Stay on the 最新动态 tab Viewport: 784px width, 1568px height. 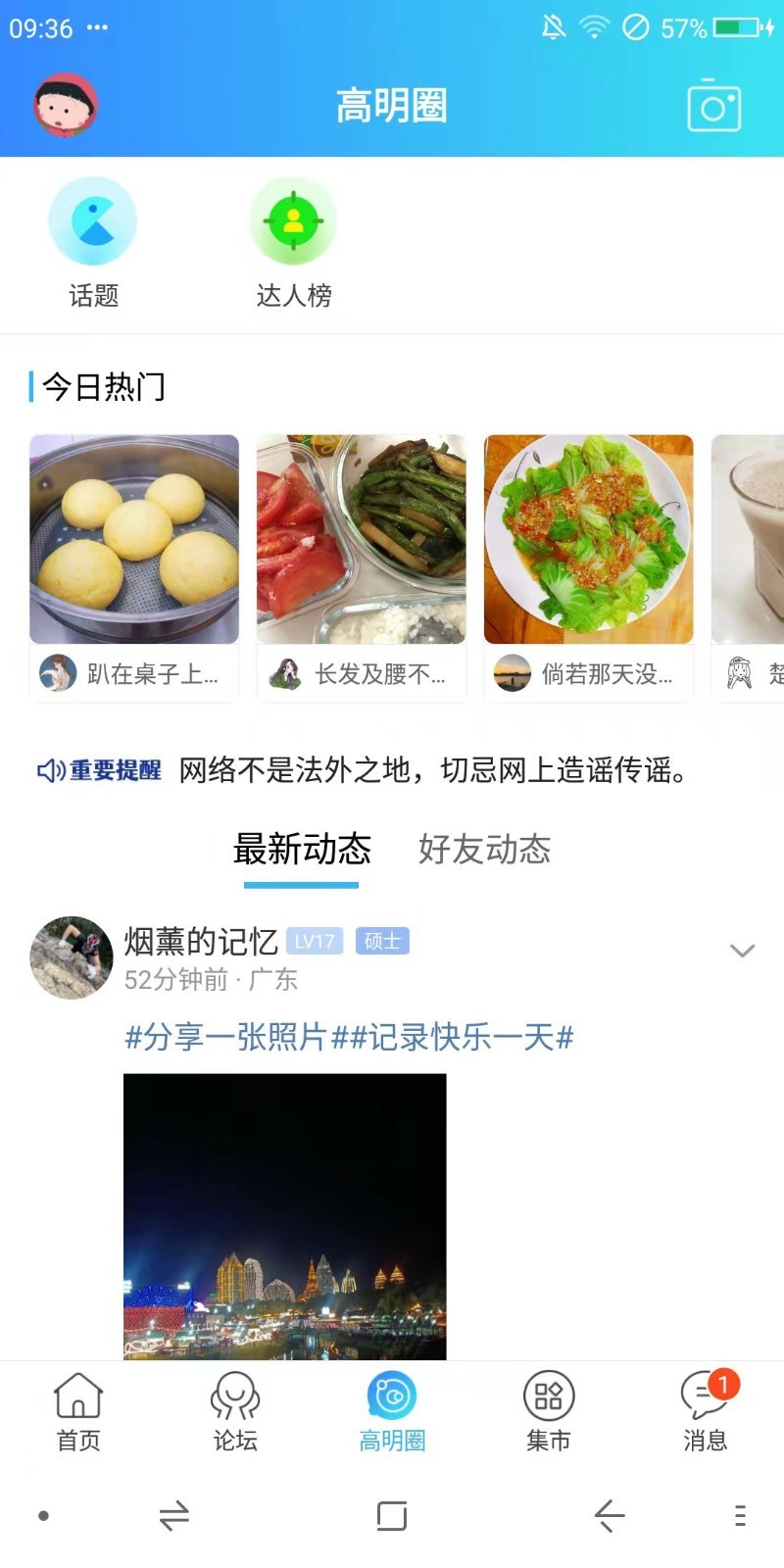[301, 851]
